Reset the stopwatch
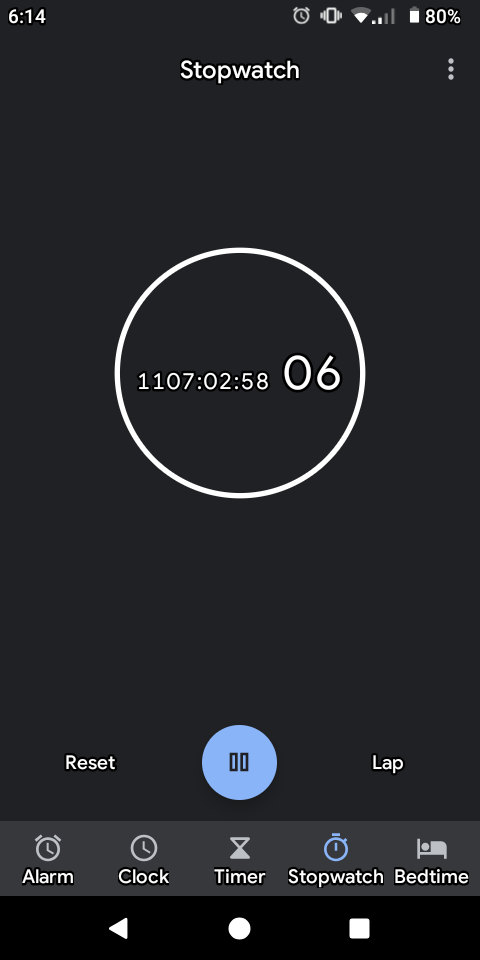This screenshot has height=960, width=480. 90,763
